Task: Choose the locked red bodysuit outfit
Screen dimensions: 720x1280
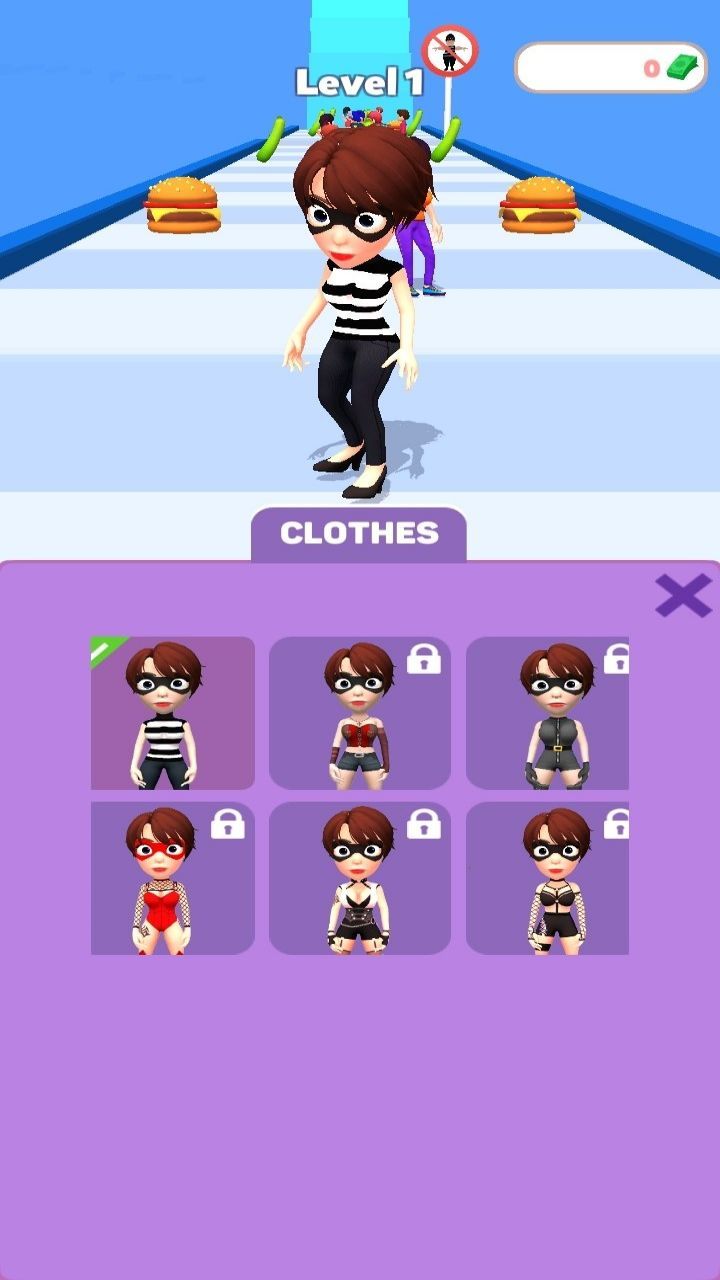Action: [x=172, y=878]
